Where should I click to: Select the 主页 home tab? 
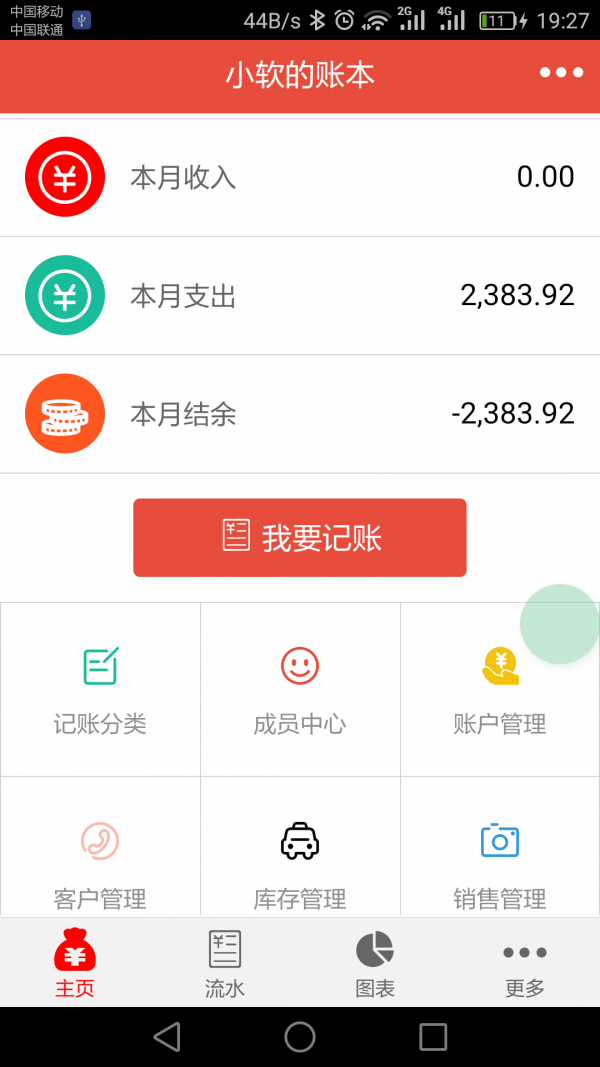pyautogui.click(x=75, y=962)
